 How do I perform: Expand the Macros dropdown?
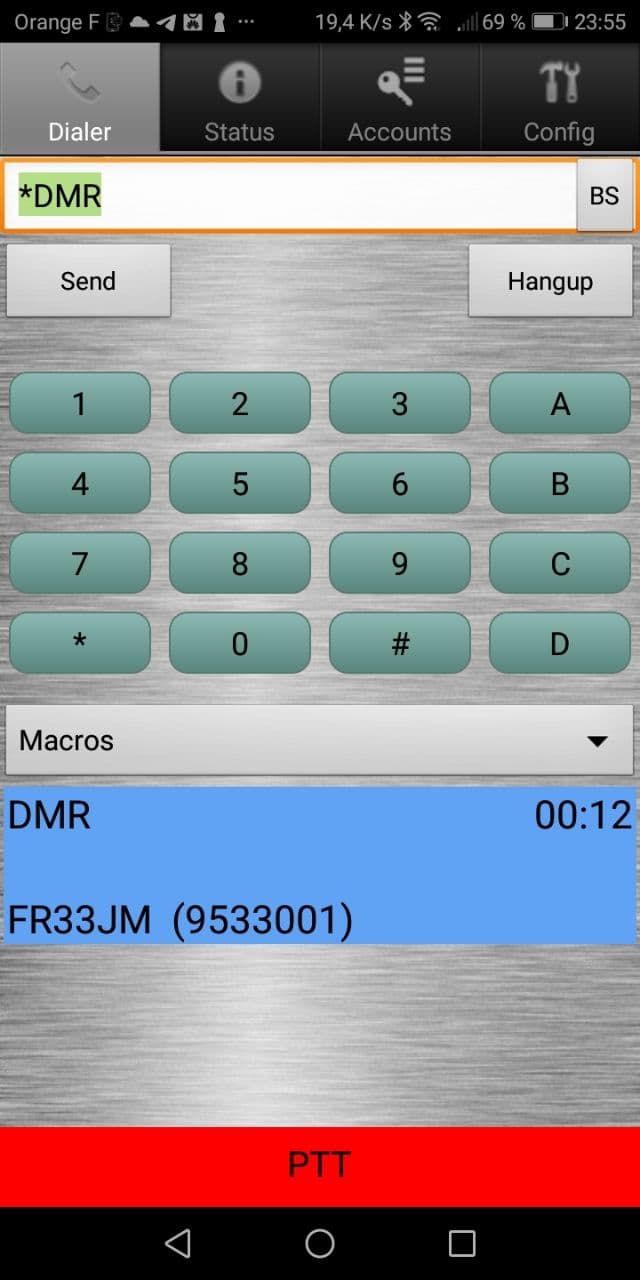click(319, 740)
